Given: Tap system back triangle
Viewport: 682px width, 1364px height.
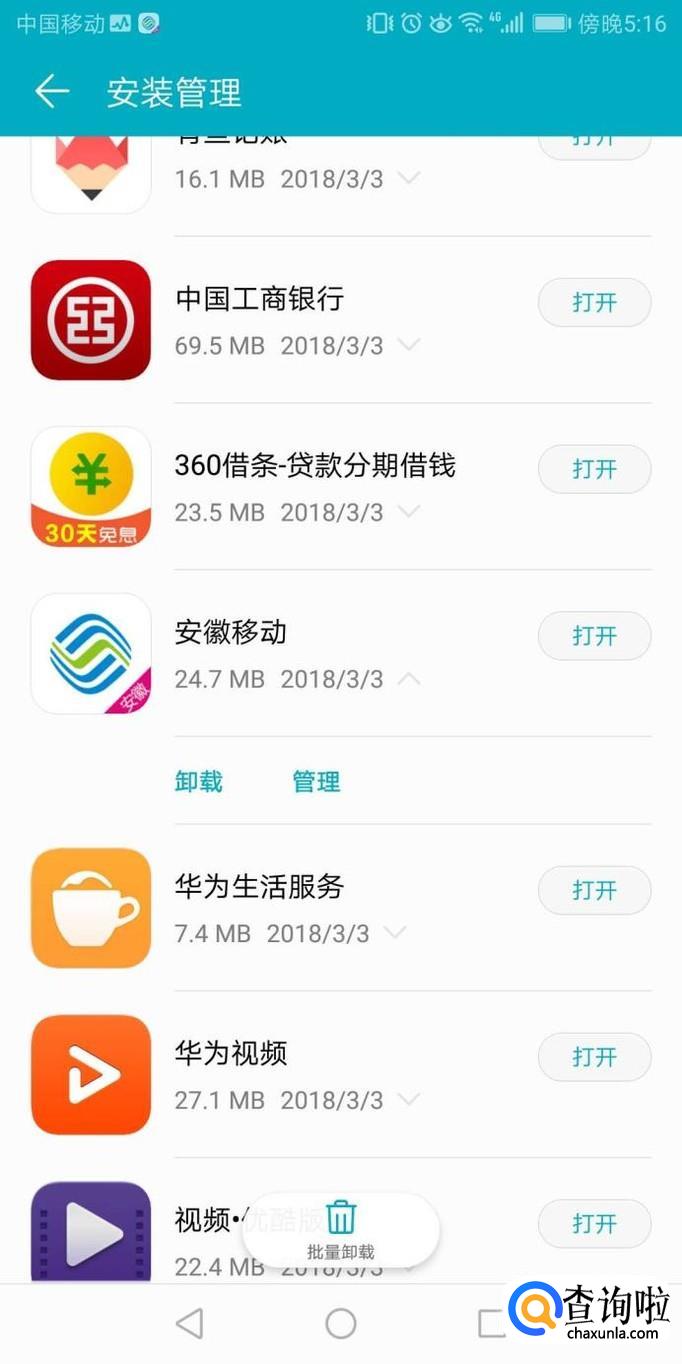Looking at the screenshot, I should [189, 1324].
